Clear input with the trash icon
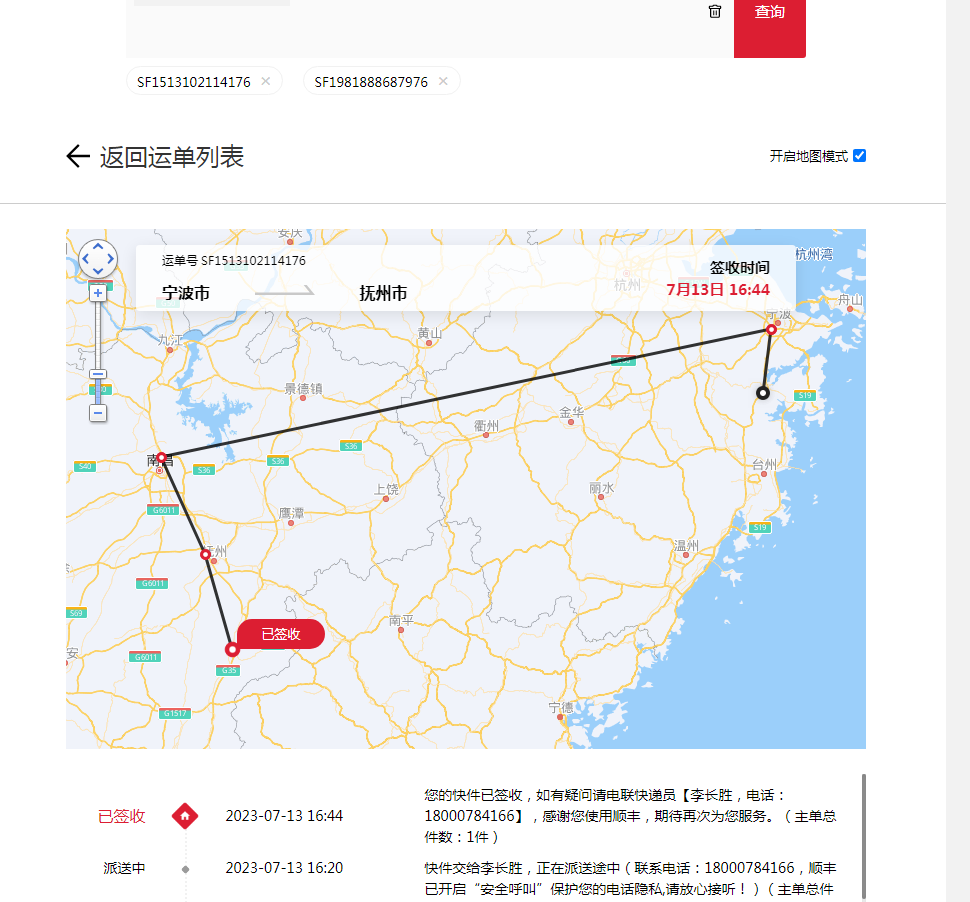The image size is (970, 902). coord(714,11)
